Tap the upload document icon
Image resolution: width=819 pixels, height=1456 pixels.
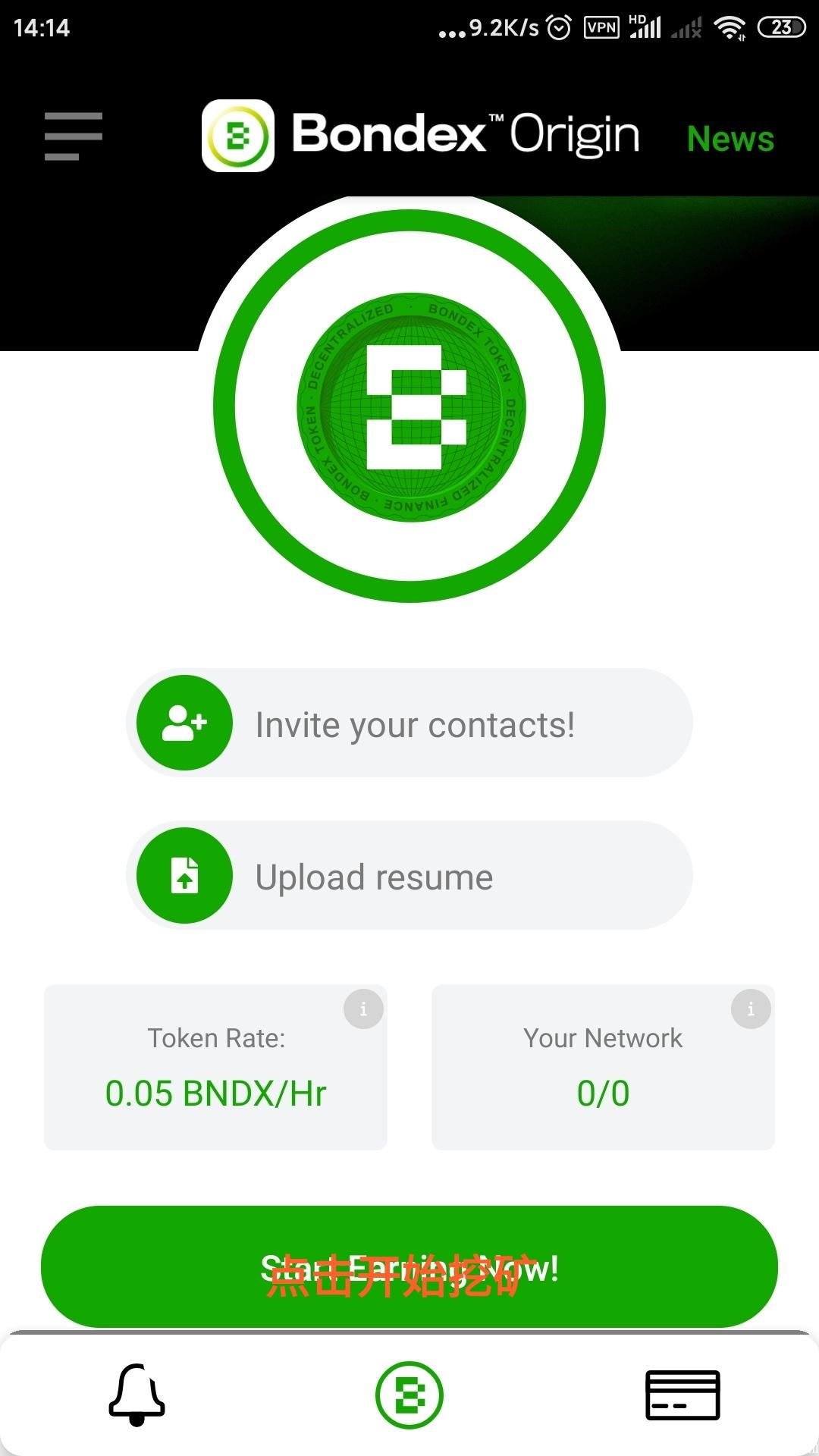coord(183,876)
